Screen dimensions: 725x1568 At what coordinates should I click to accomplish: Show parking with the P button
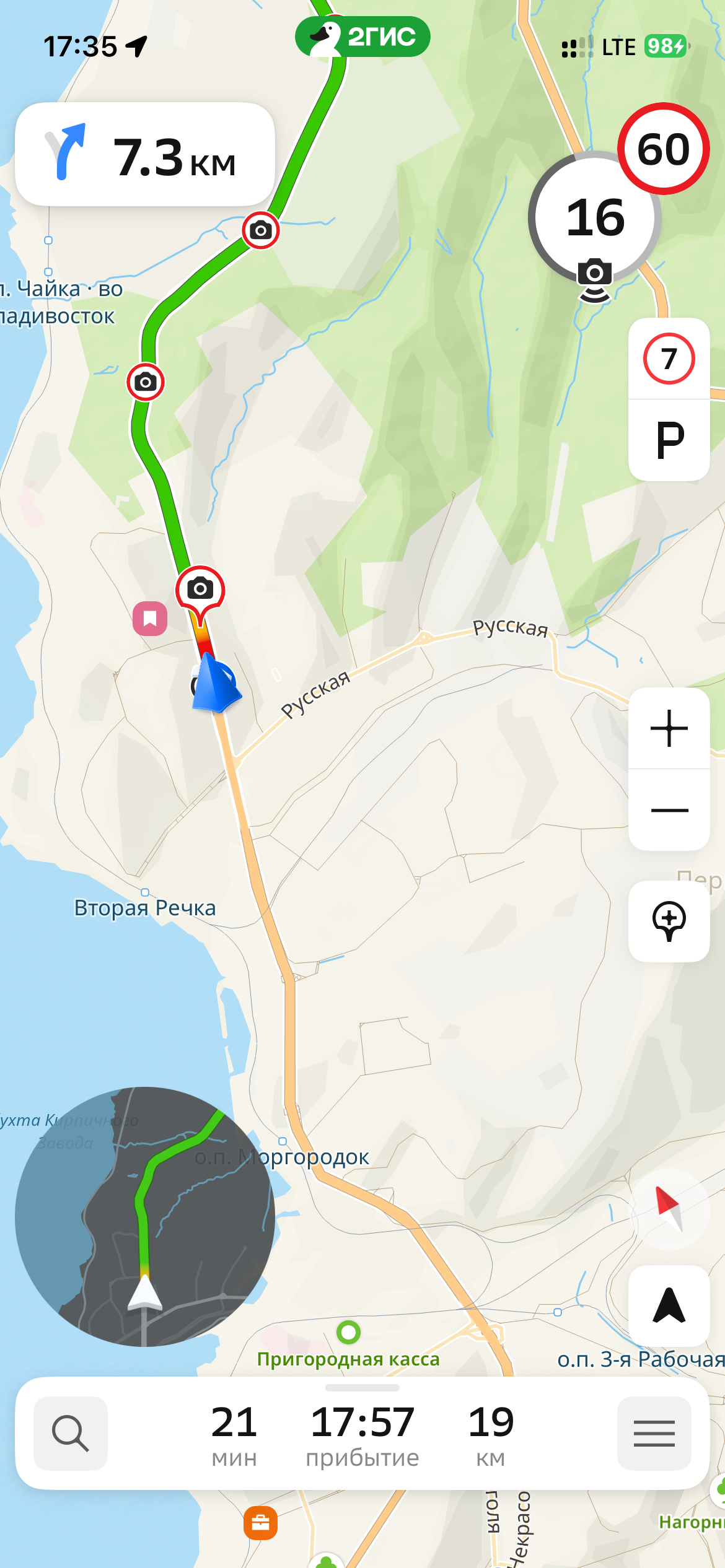[669, 440]
